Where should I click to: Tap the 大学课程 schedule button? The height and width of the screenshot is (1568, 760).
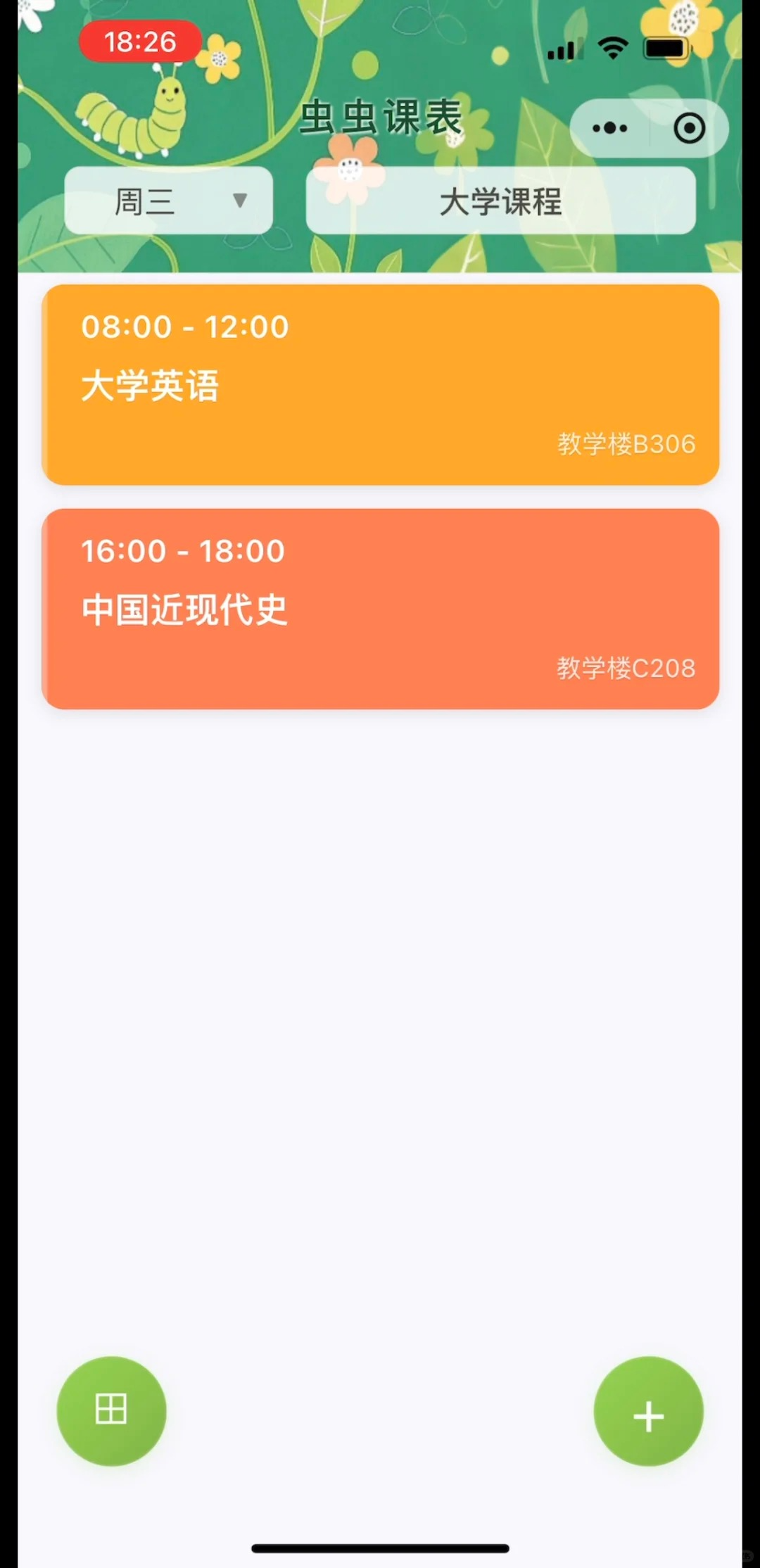[500, 201]
